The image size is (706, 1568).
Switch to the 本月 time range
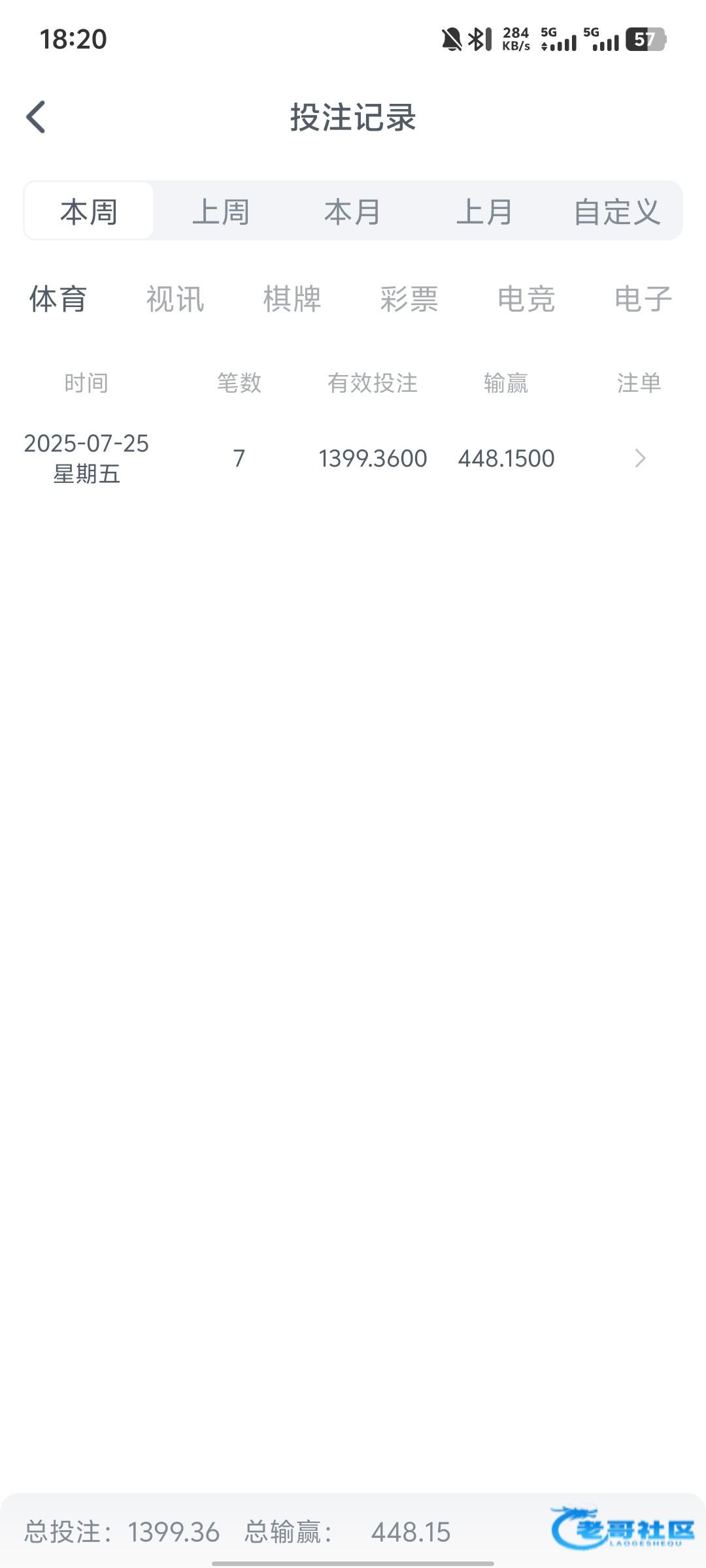tap(353, 211)
